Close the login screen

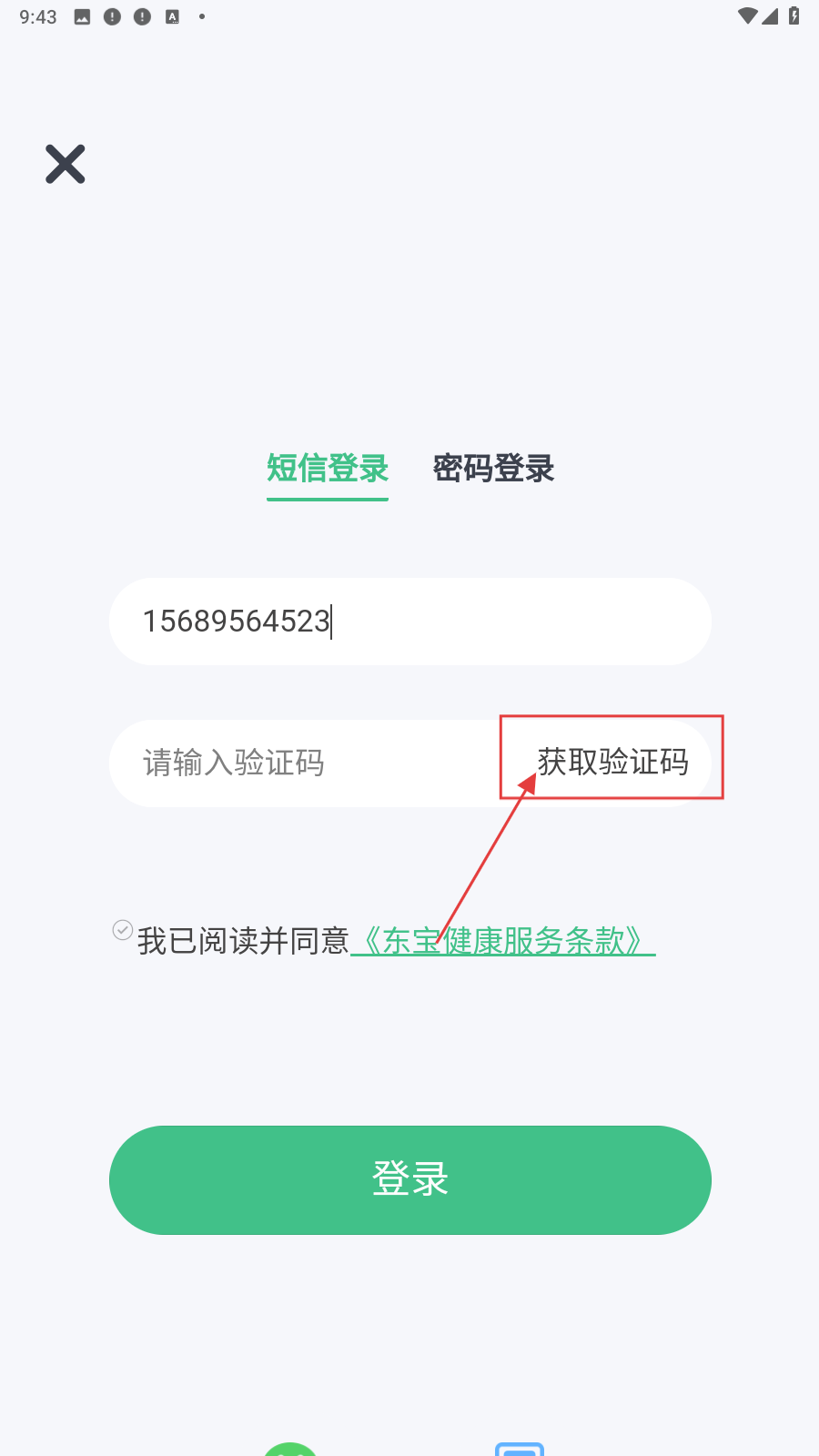point(66,164)
